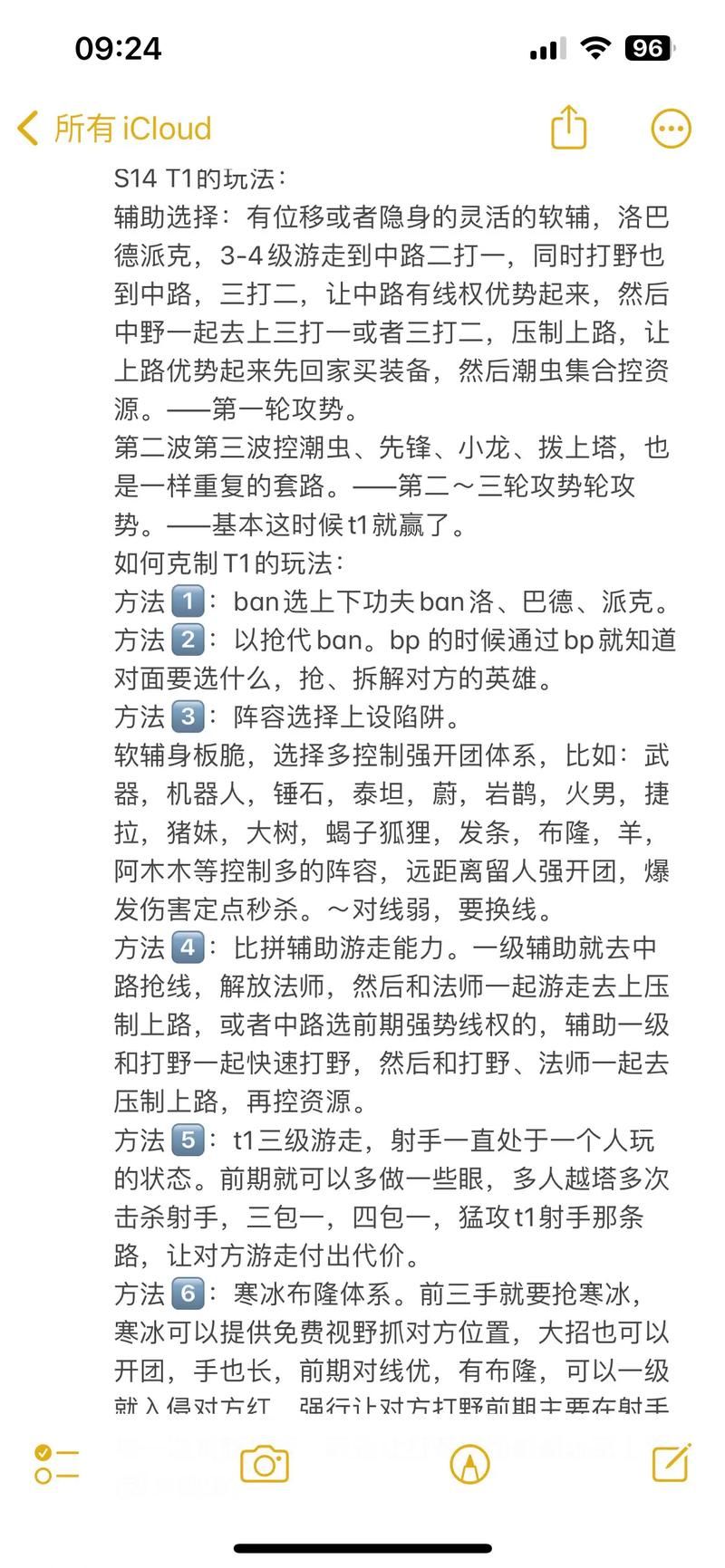Go back to 所有 iCloud folder

click(x=113, y=129)
